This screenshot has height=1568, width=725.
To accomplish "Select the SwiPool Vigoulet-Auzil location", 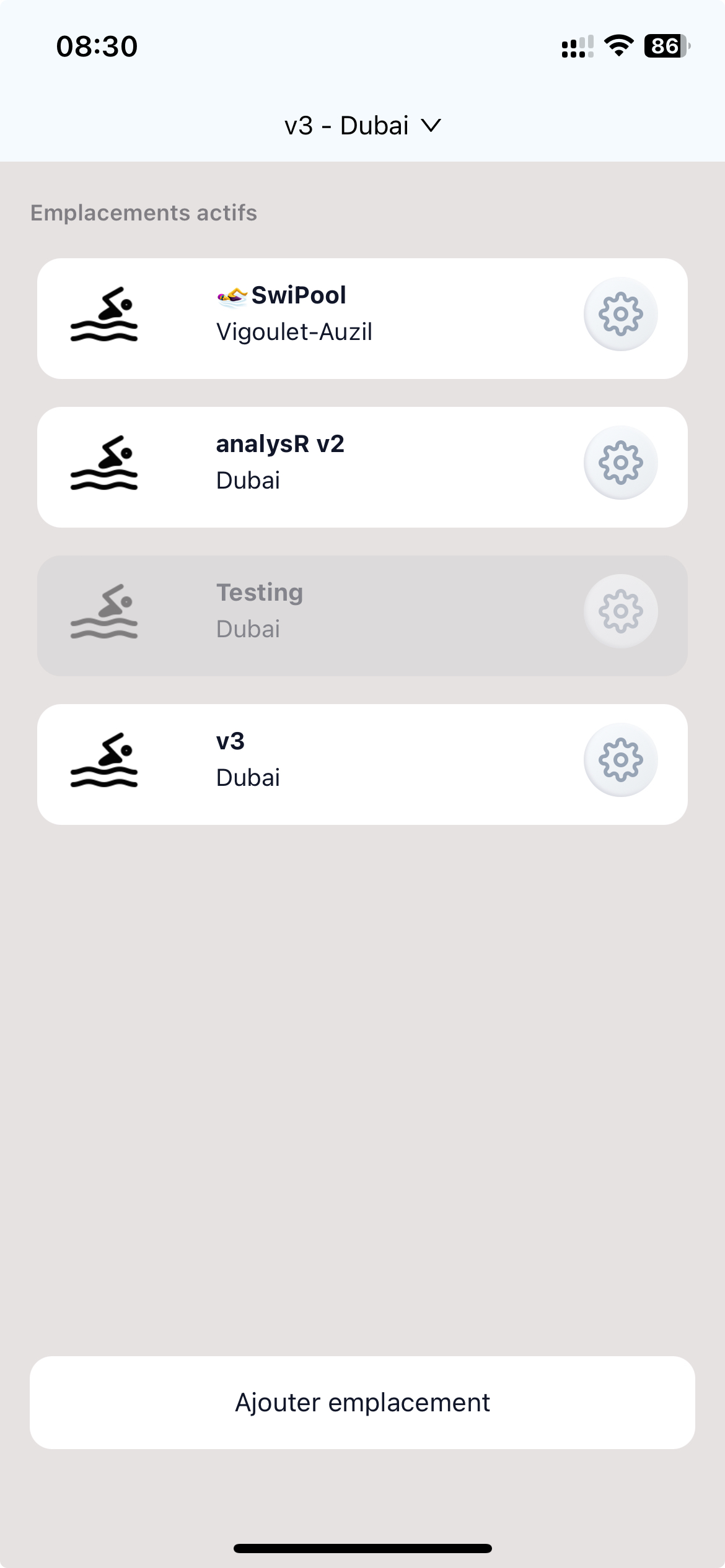I will pos(310,319).
